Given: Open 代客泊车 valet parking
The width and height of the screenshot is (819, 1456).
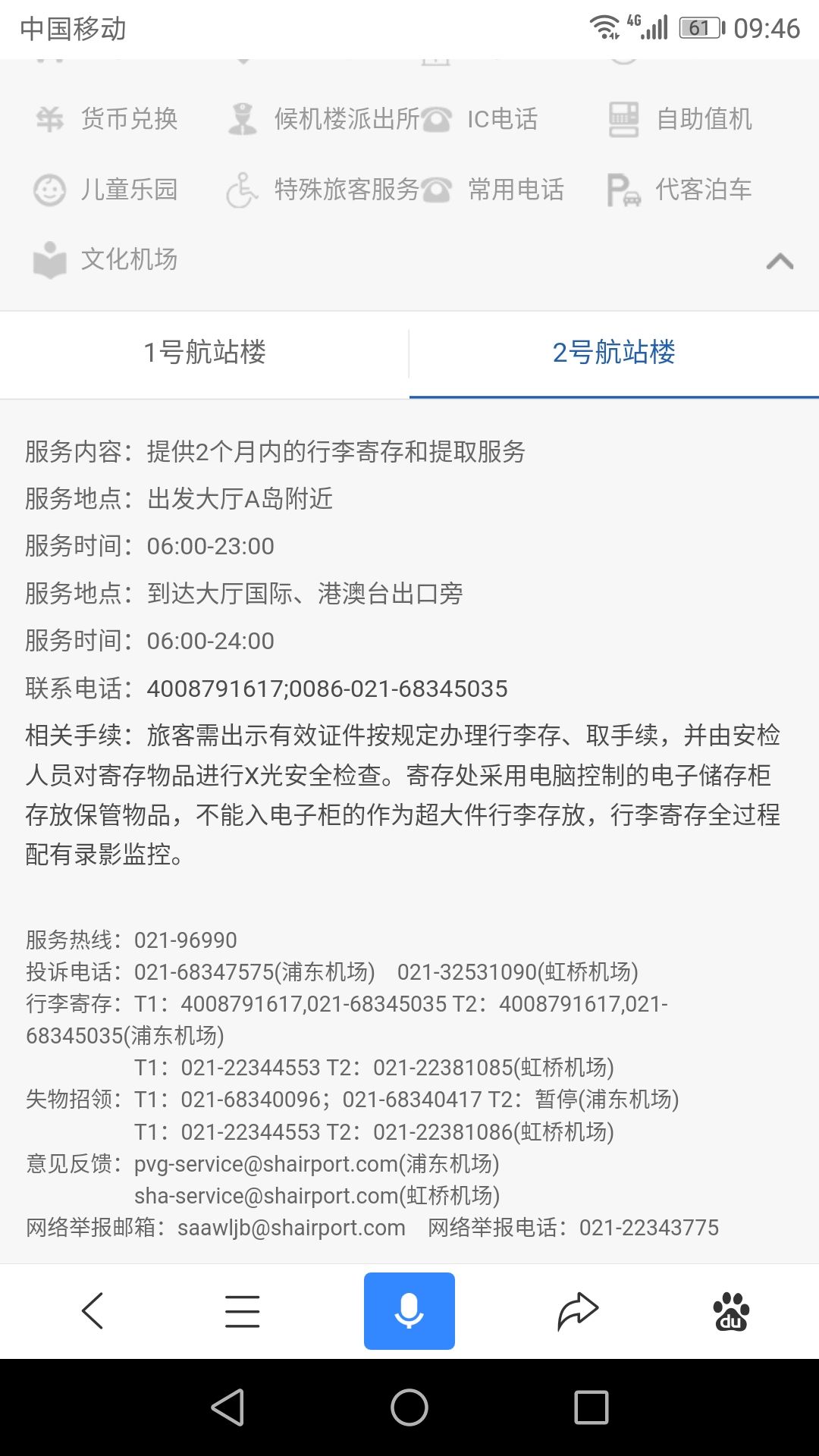Looking at the screenshot, I should pyautogui.click(x=680, y=189).
